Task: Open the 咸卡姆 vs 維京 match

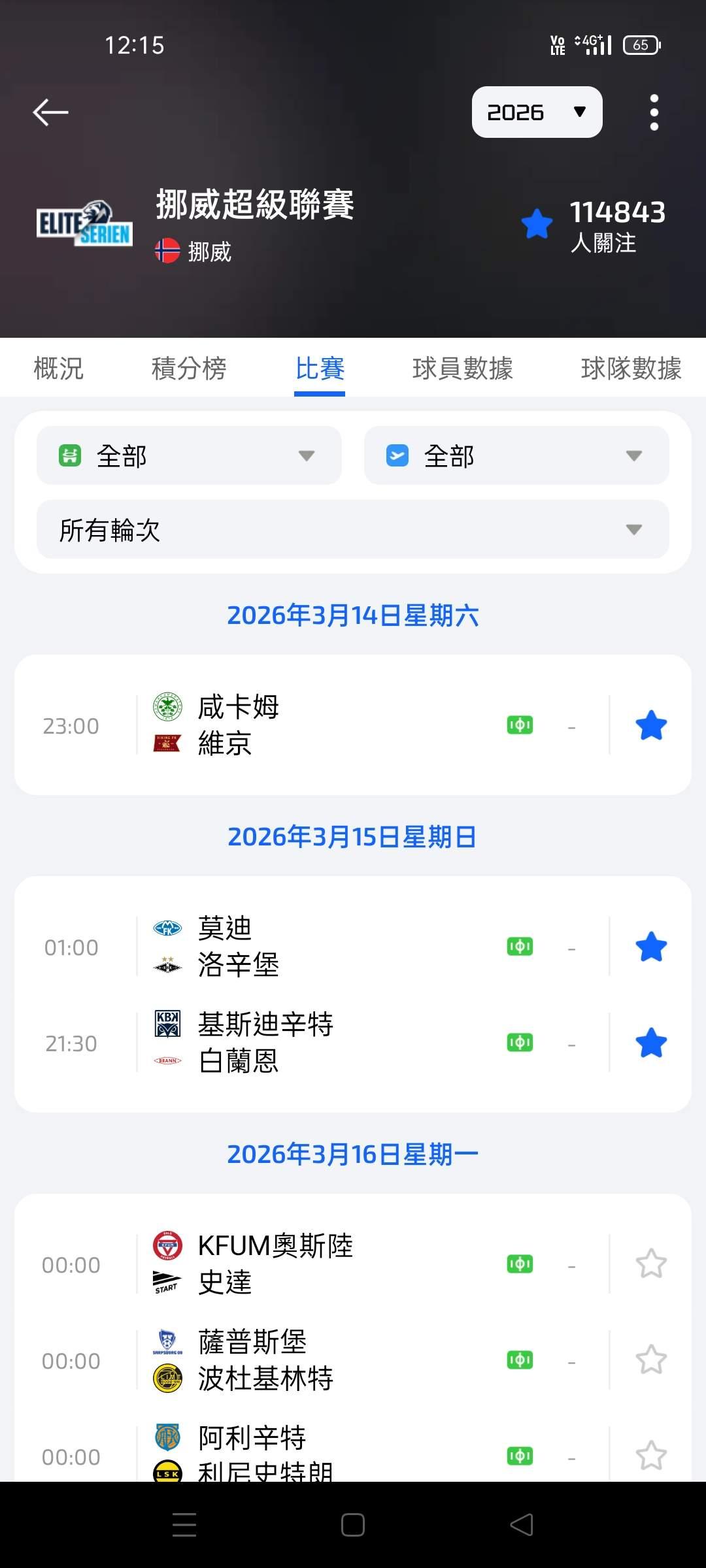Action: 314,725
